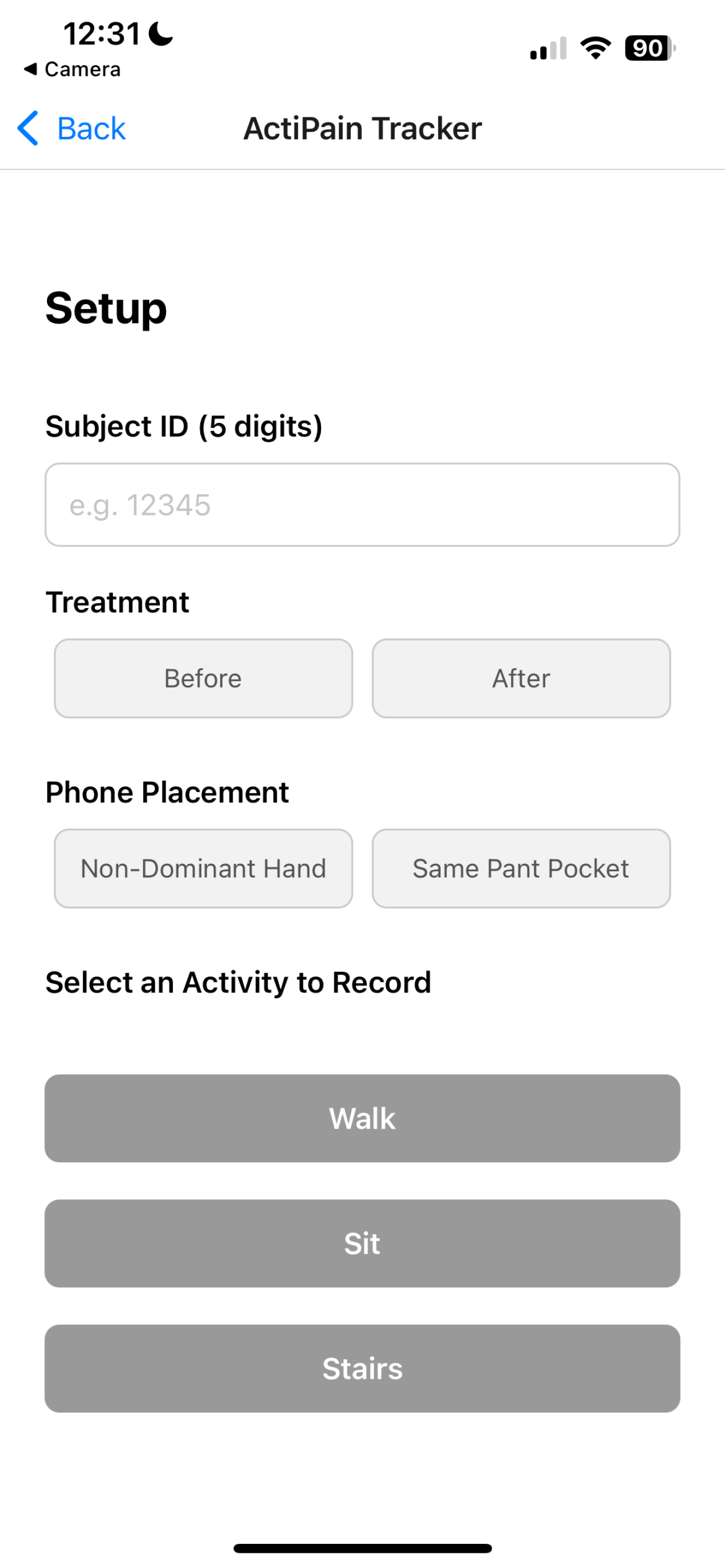The width and height of the screenshot is (725, 1568).
Task: Pick Same Pant Pocket placement
Action: tap(521, 868)
